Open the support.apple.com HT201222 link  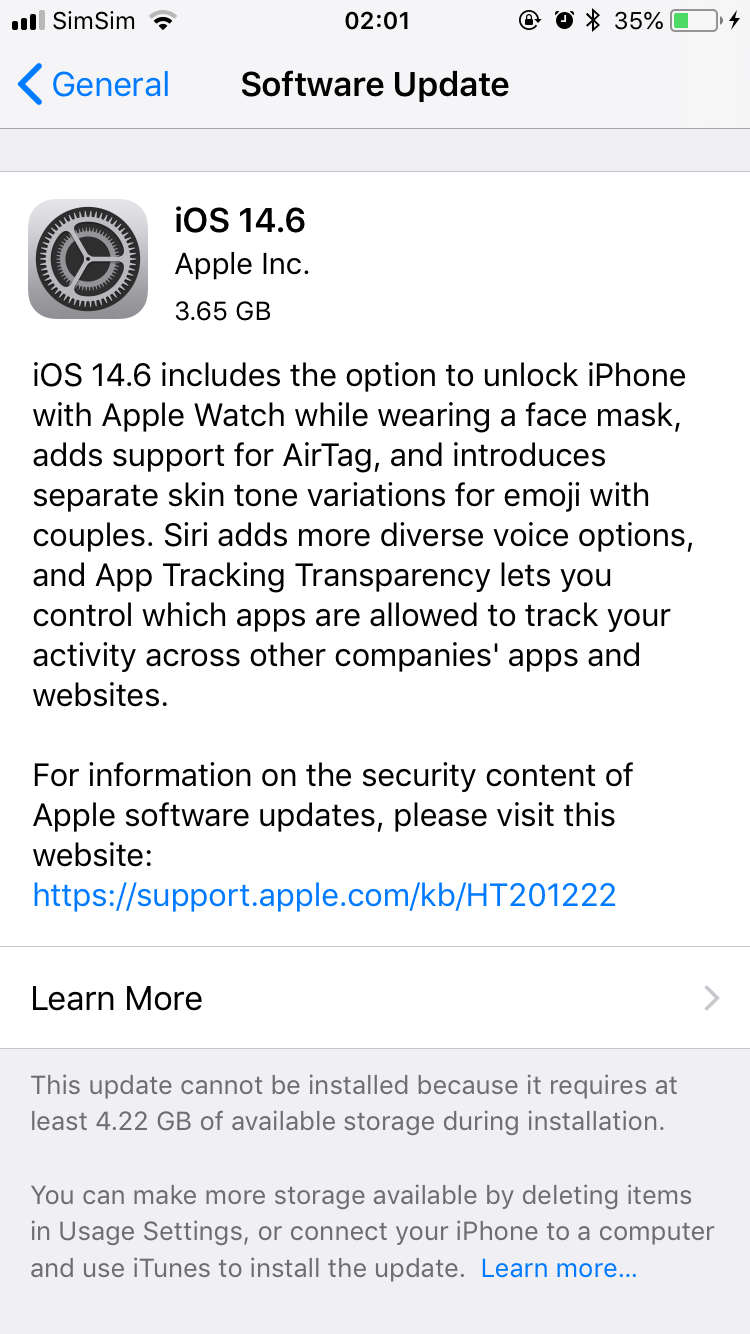click(324, 894)
